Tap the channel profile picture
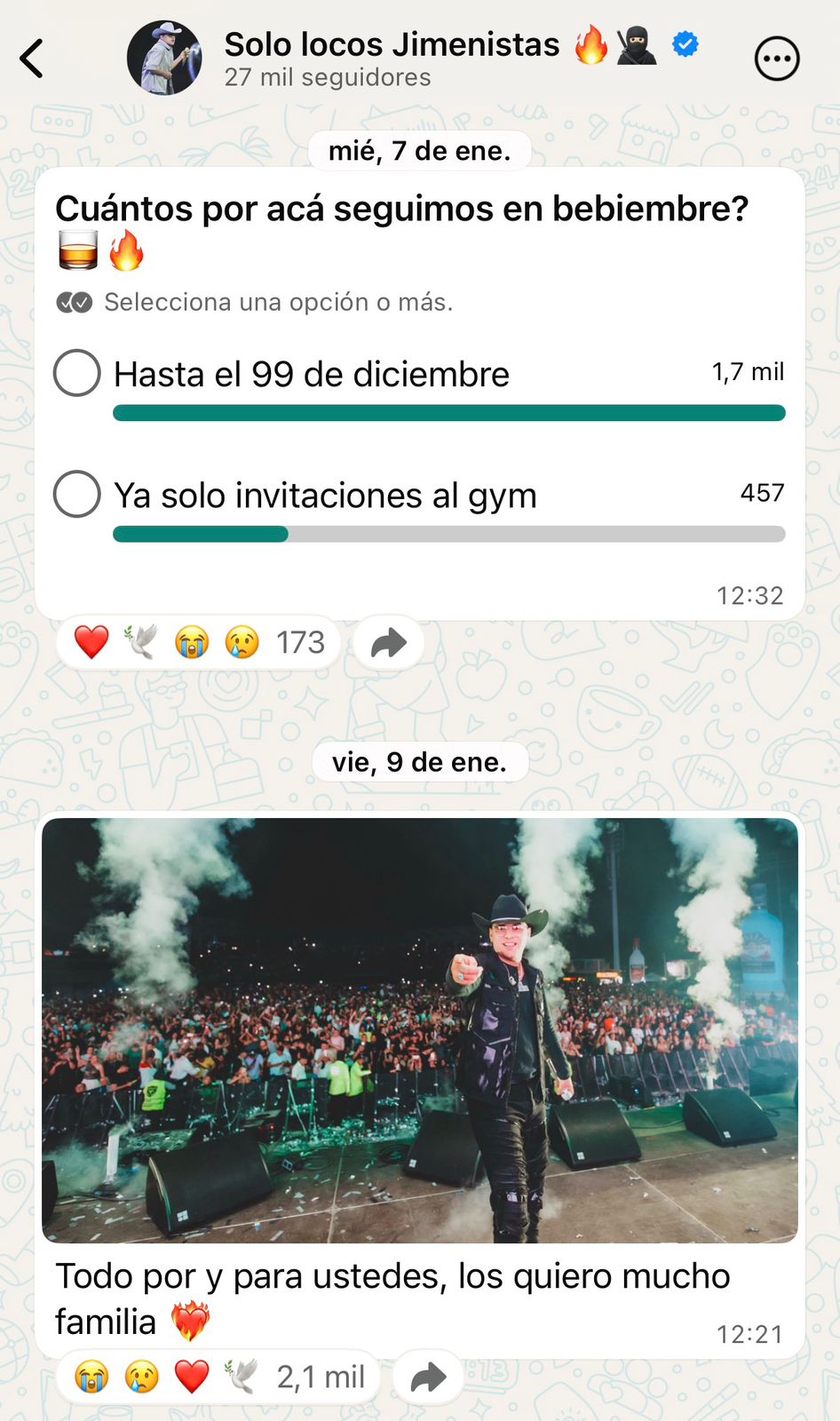840x1421 pixels. pyautogui.click(x=164, y=59)
